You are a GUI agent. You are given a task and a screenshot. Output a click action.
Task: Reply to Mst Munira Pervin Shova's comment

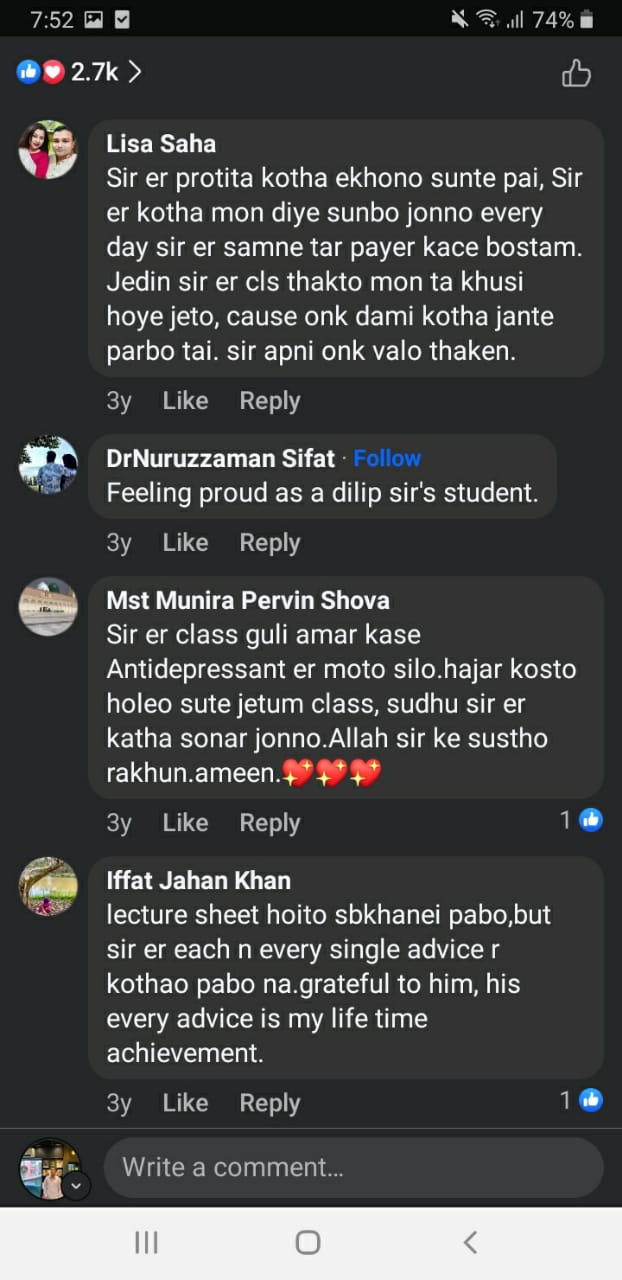[x=269, y=823]
